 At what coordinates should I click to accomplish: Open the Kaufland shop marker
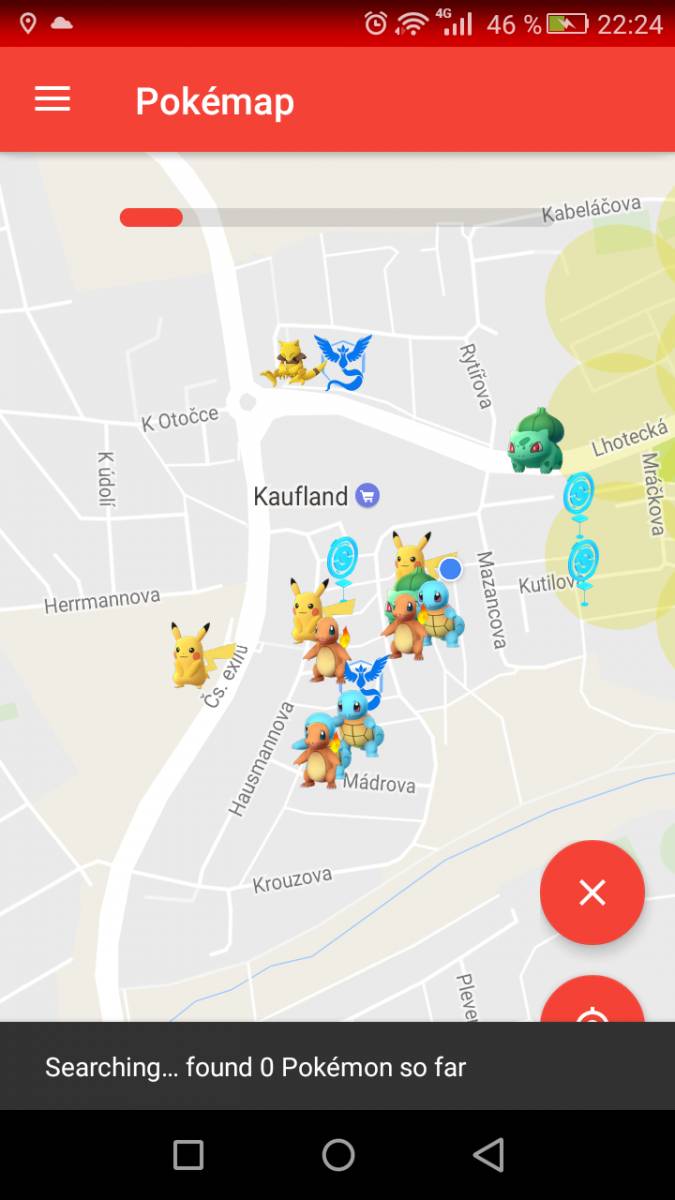tap(368, 495)
